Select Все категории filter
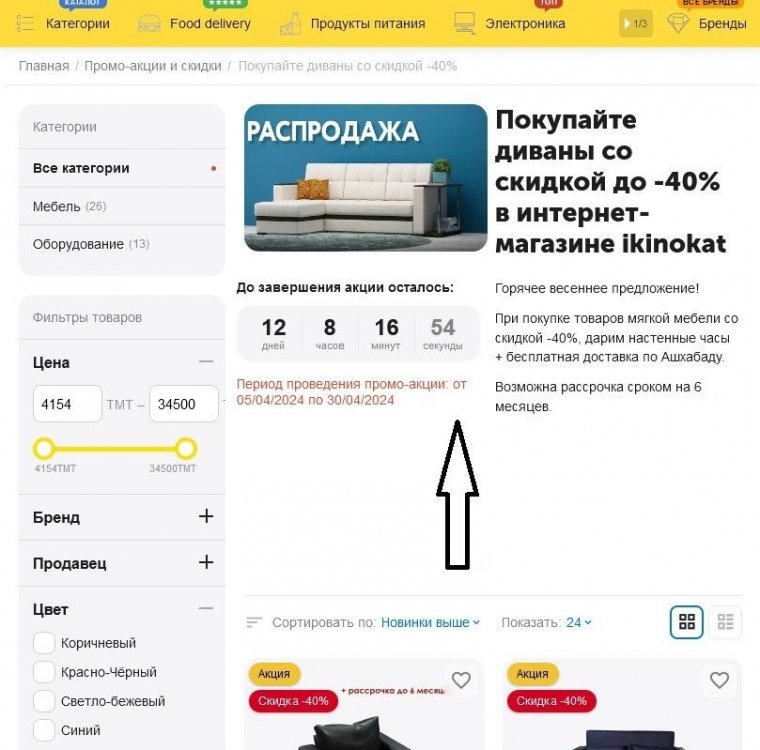The image size is (760, 750). click(x=81, y=168)
